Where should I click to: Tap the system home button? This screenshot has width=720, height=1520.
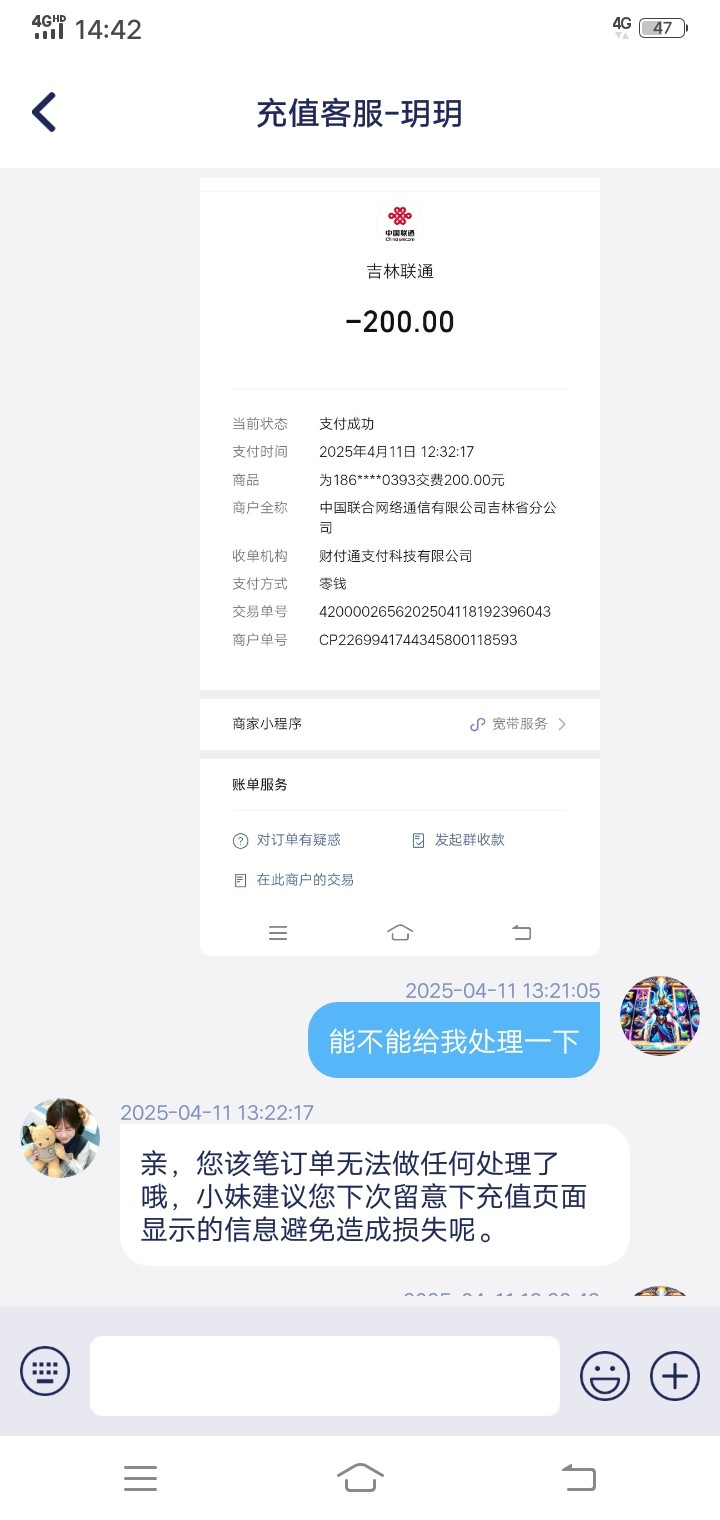360,1477
